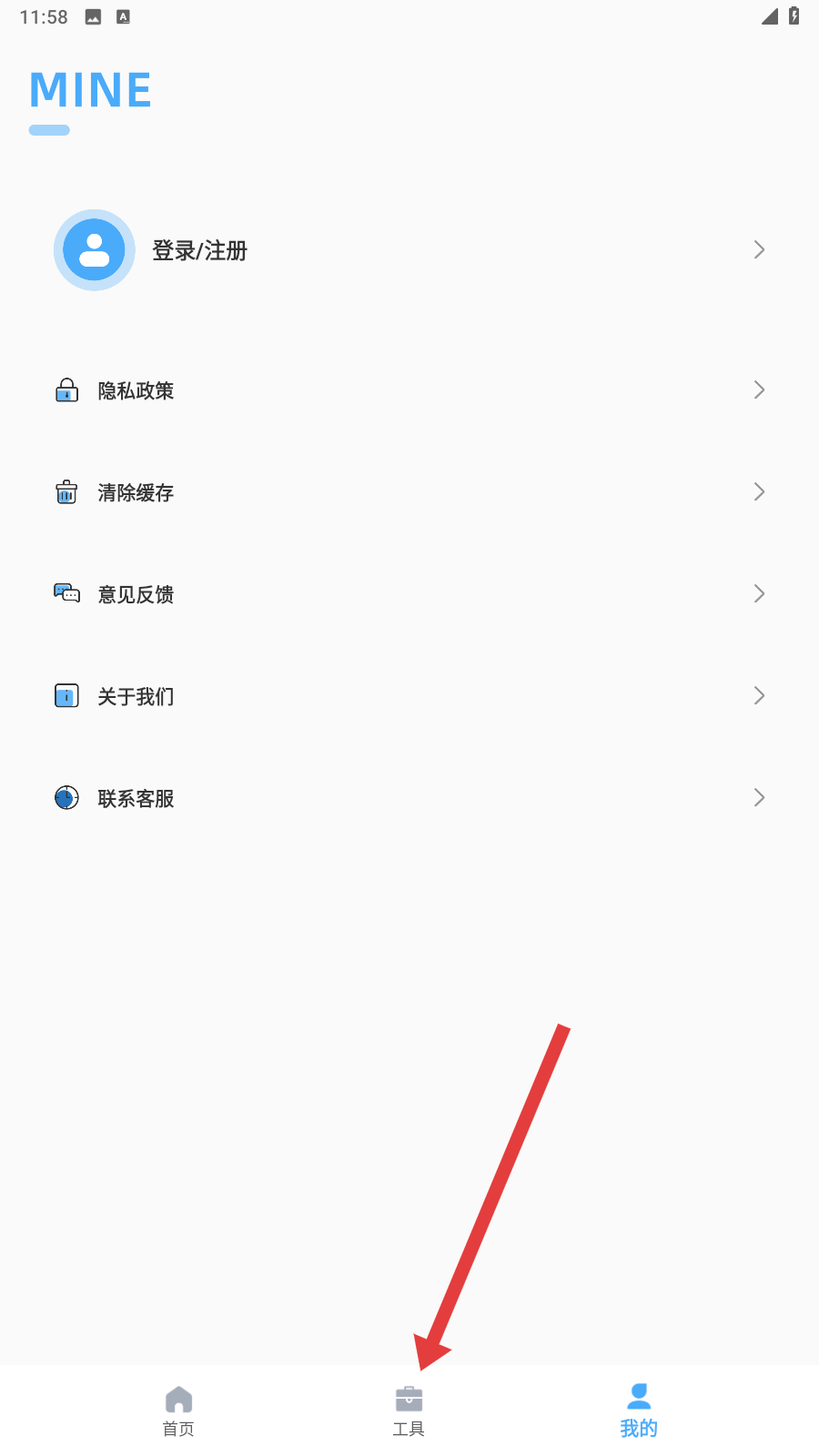Select the 我的 tab

click(639, 1411)
